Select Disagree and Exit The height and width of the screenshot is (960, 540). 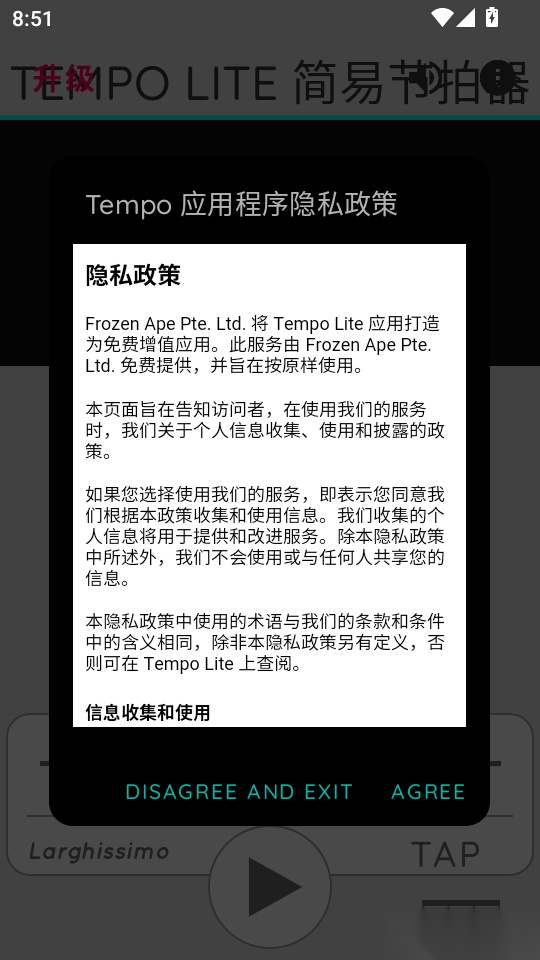(239, 792)
